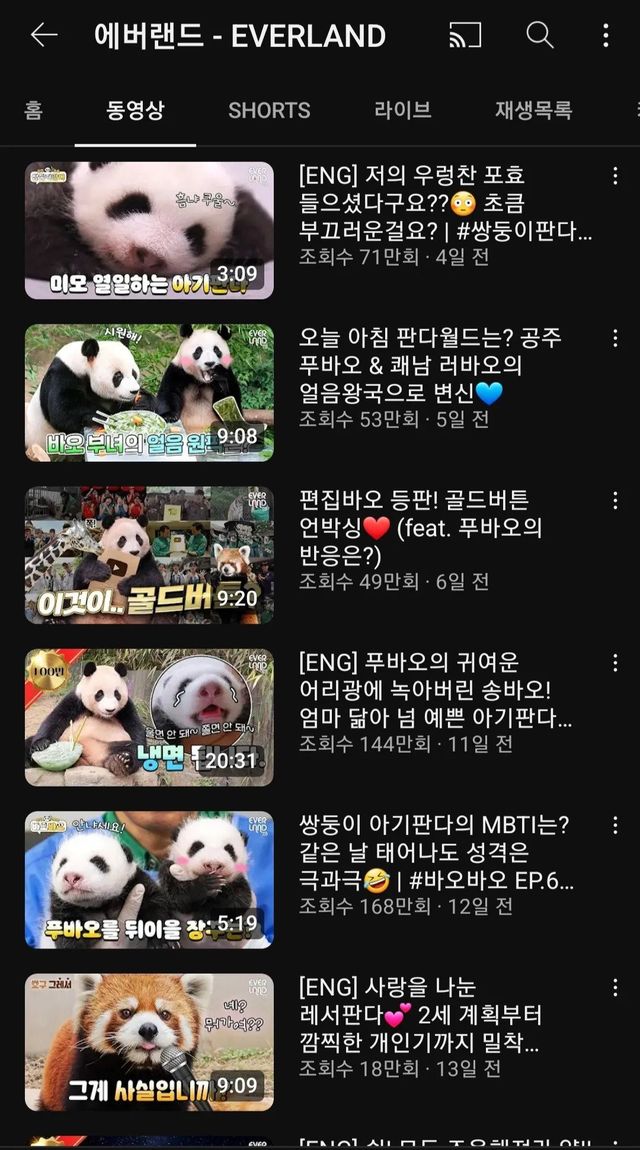Switch to the SHORTS tab
The image size is (640, 1150).
pos(269,110)
